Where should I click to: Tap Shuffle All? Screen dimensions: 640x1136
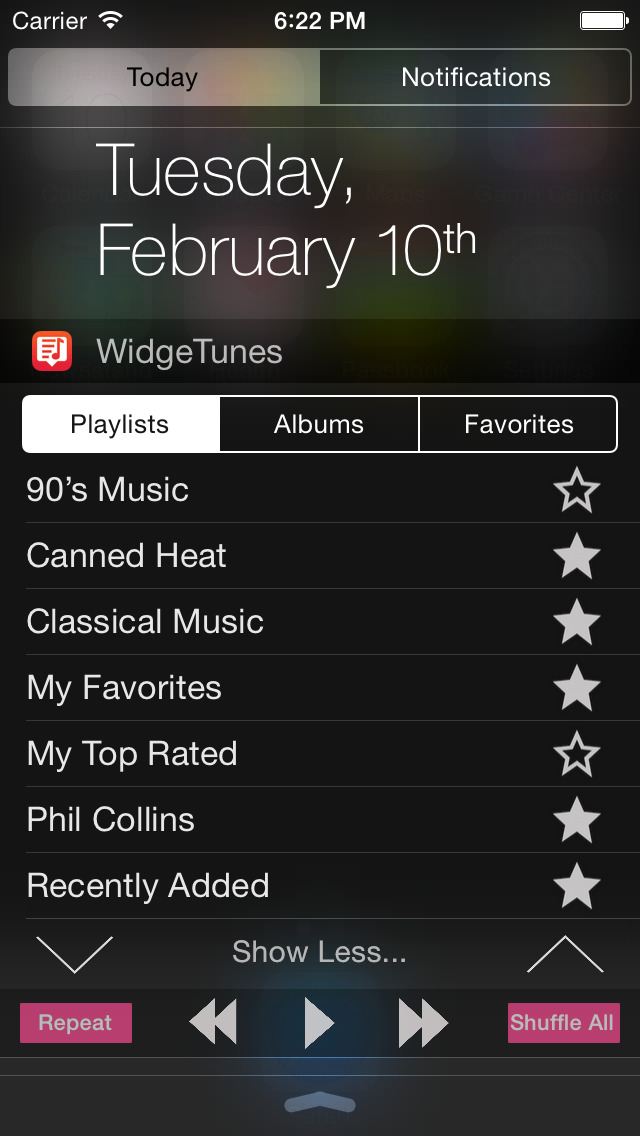563,1023
